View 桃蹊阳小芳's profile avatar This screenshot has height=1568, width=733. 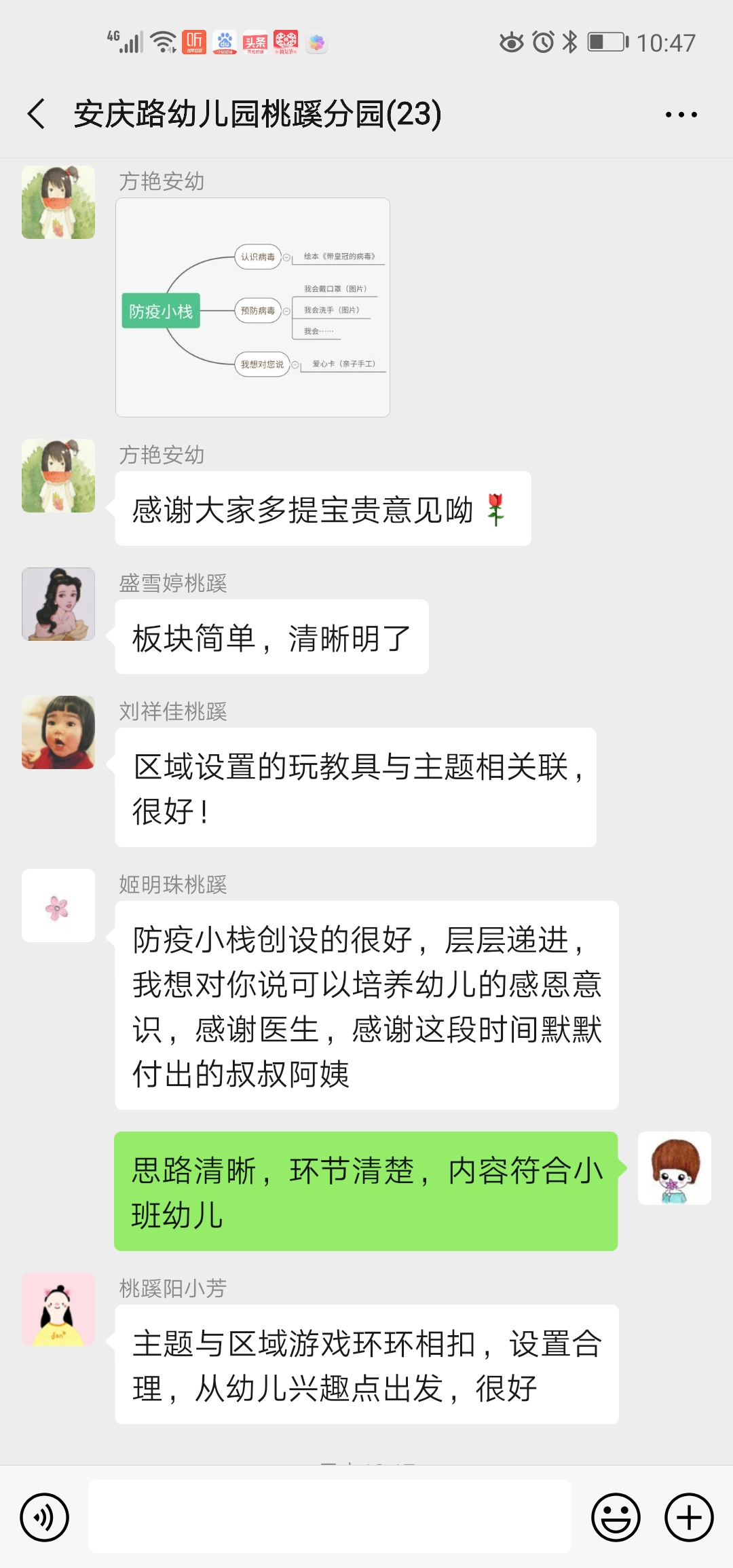point(58,1309)
